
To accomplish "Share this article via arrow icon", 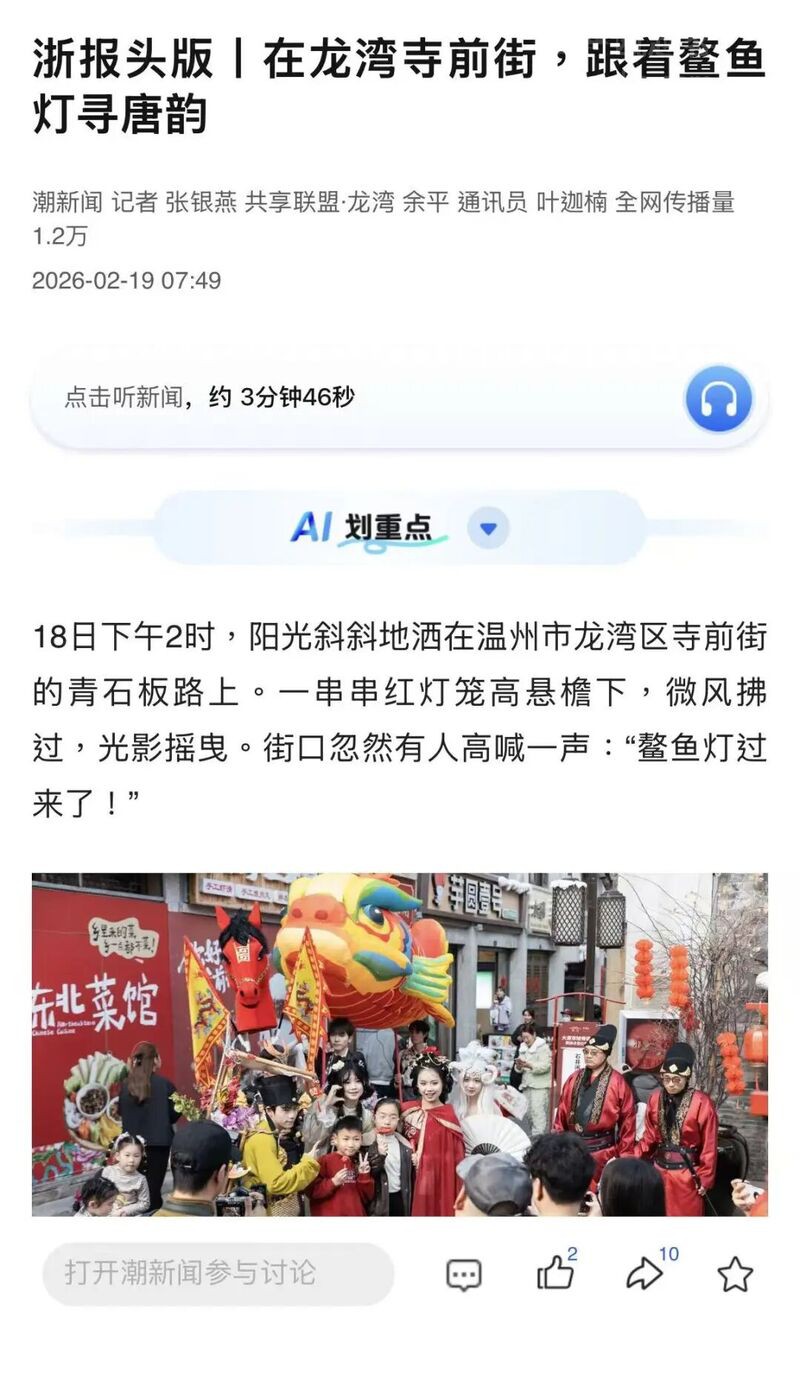I will [645, 1273].
